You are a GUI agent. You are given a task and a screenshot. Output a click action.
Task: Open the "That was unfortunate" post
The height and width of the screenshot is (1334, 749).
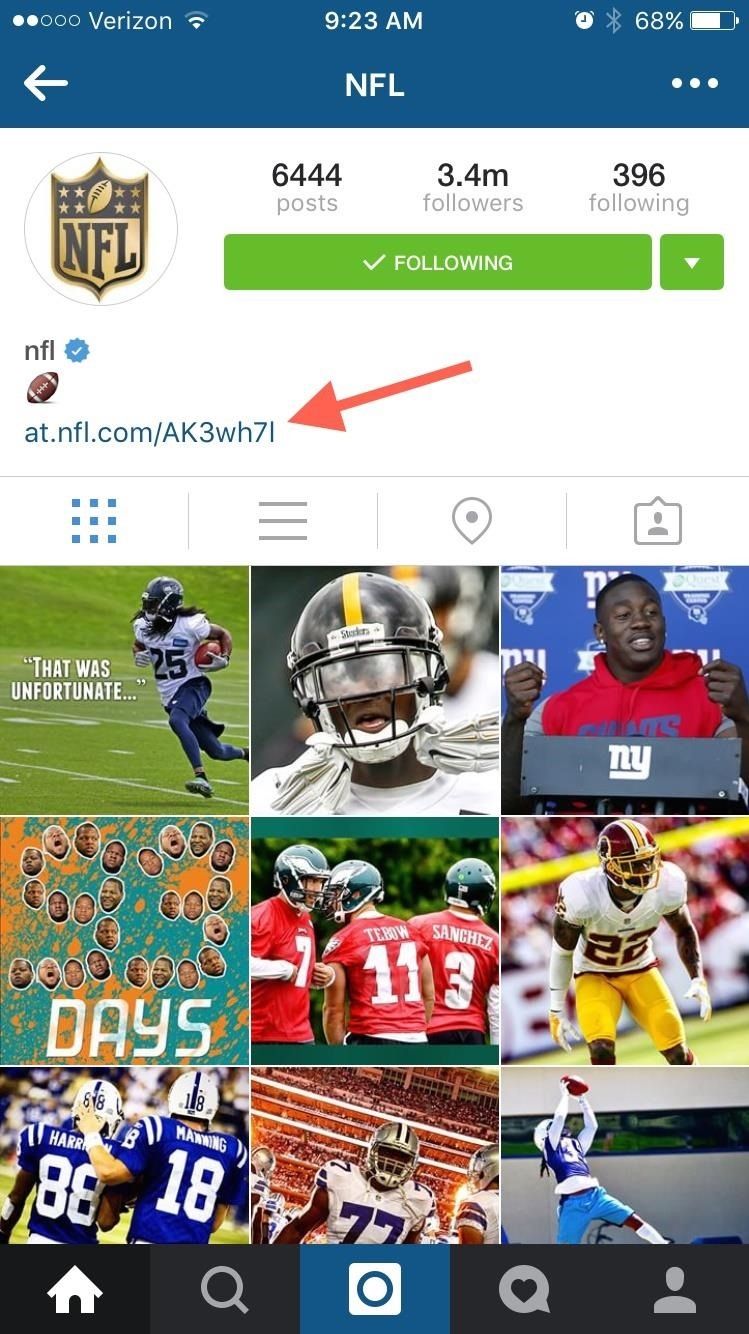click(x=124, y=690)
